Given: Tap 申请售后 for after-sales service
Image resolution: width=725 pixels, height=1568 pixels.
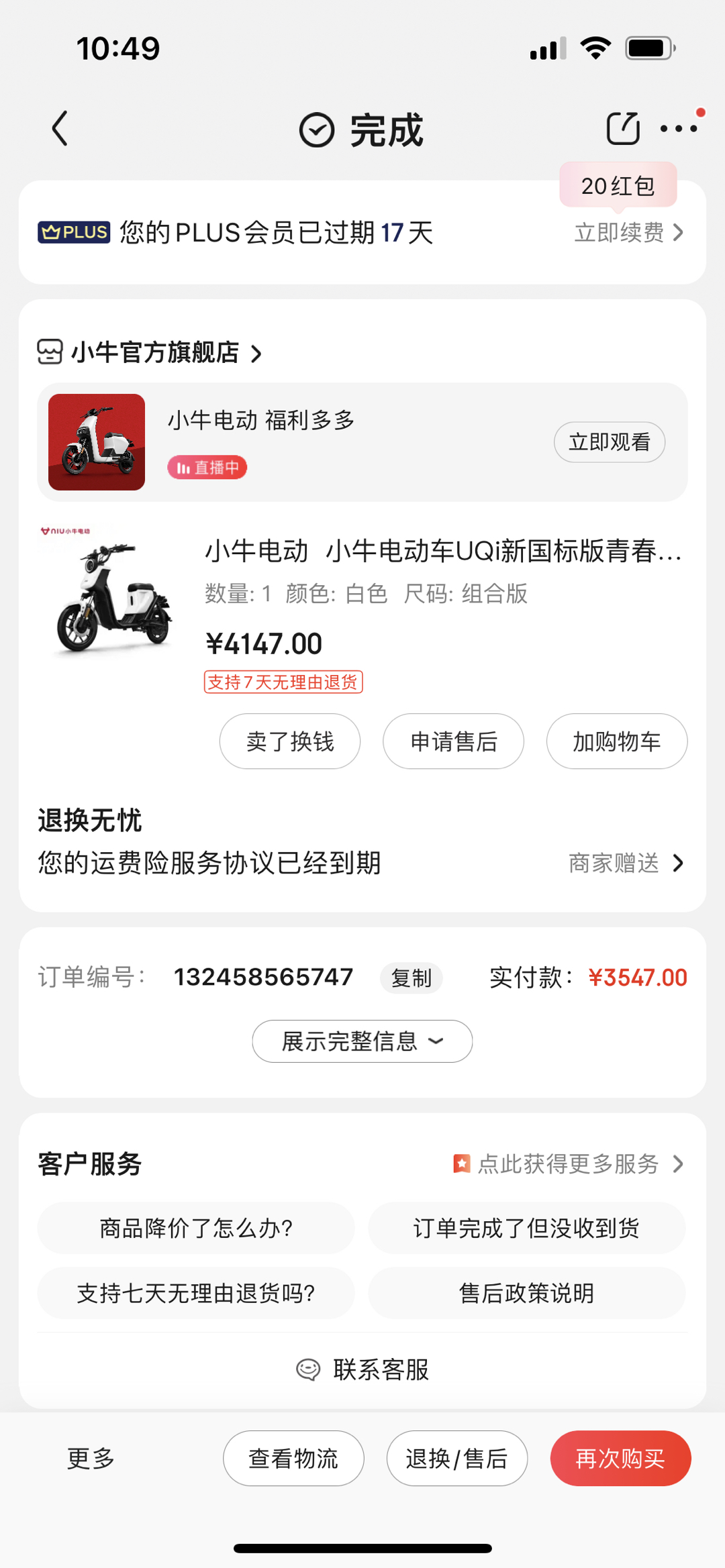Looking at the screenshot, I should [x=454, y=741].
